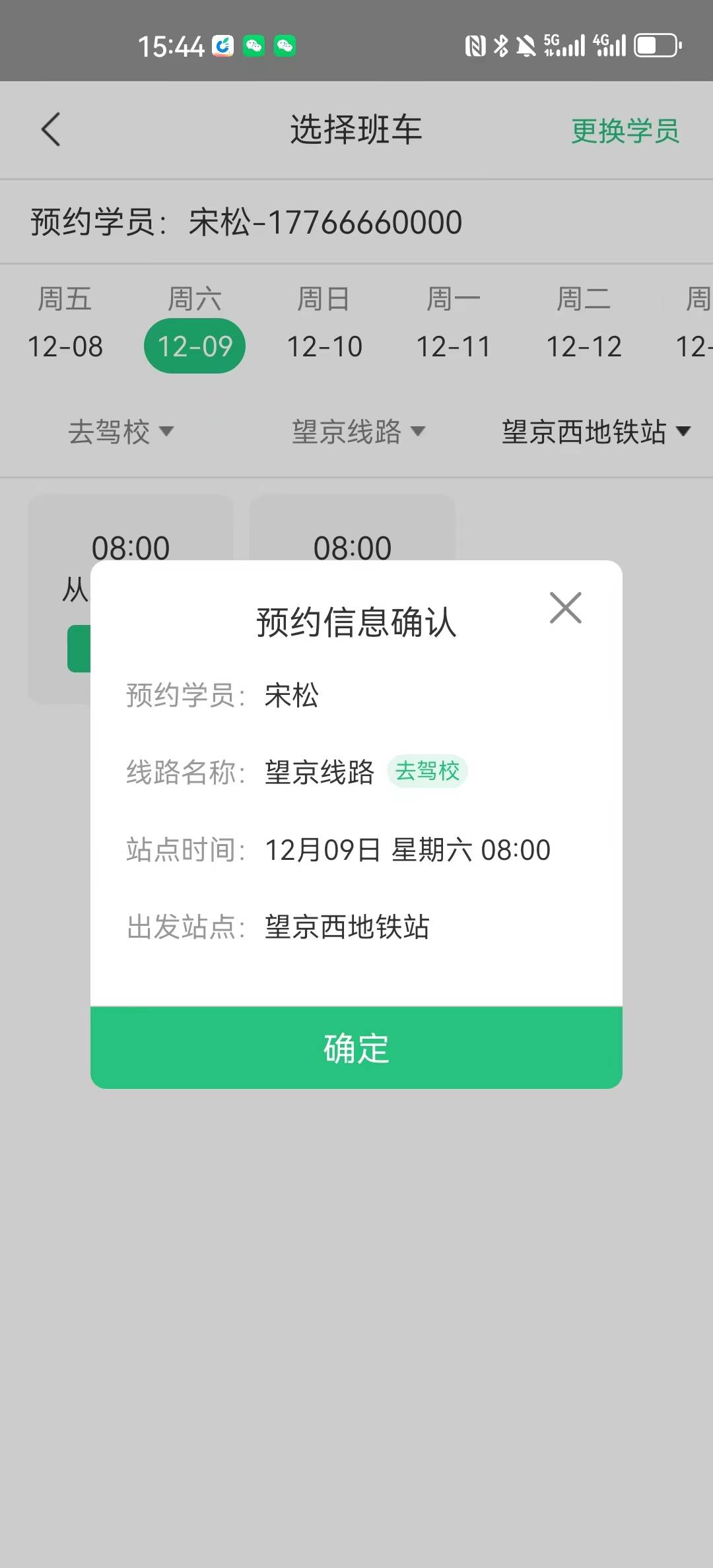Image resolution: width=713 pixels, height=1568 pixels.
Task: Go back from 选择班车
Action: pos(51,129)
